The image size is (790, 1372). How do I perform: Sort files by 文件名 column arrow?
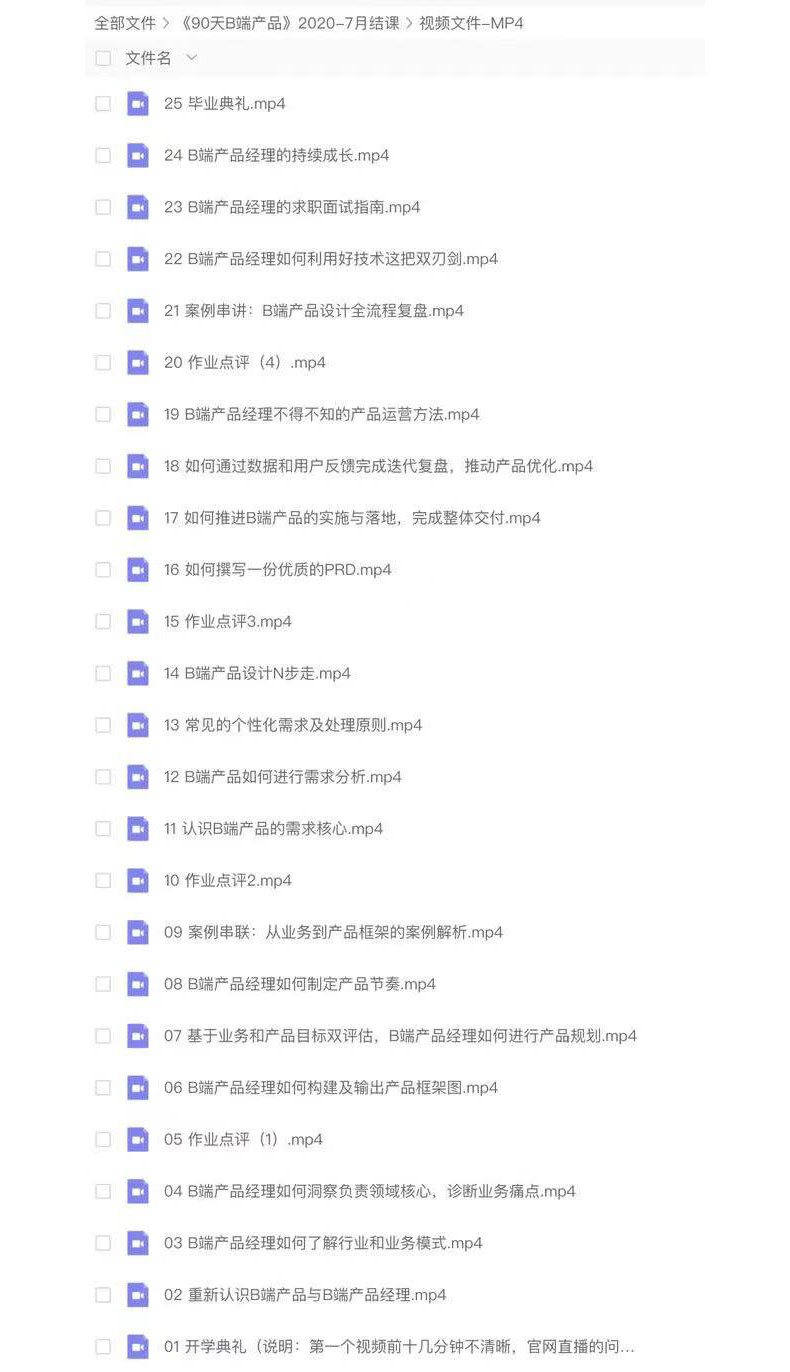[191, 59]
